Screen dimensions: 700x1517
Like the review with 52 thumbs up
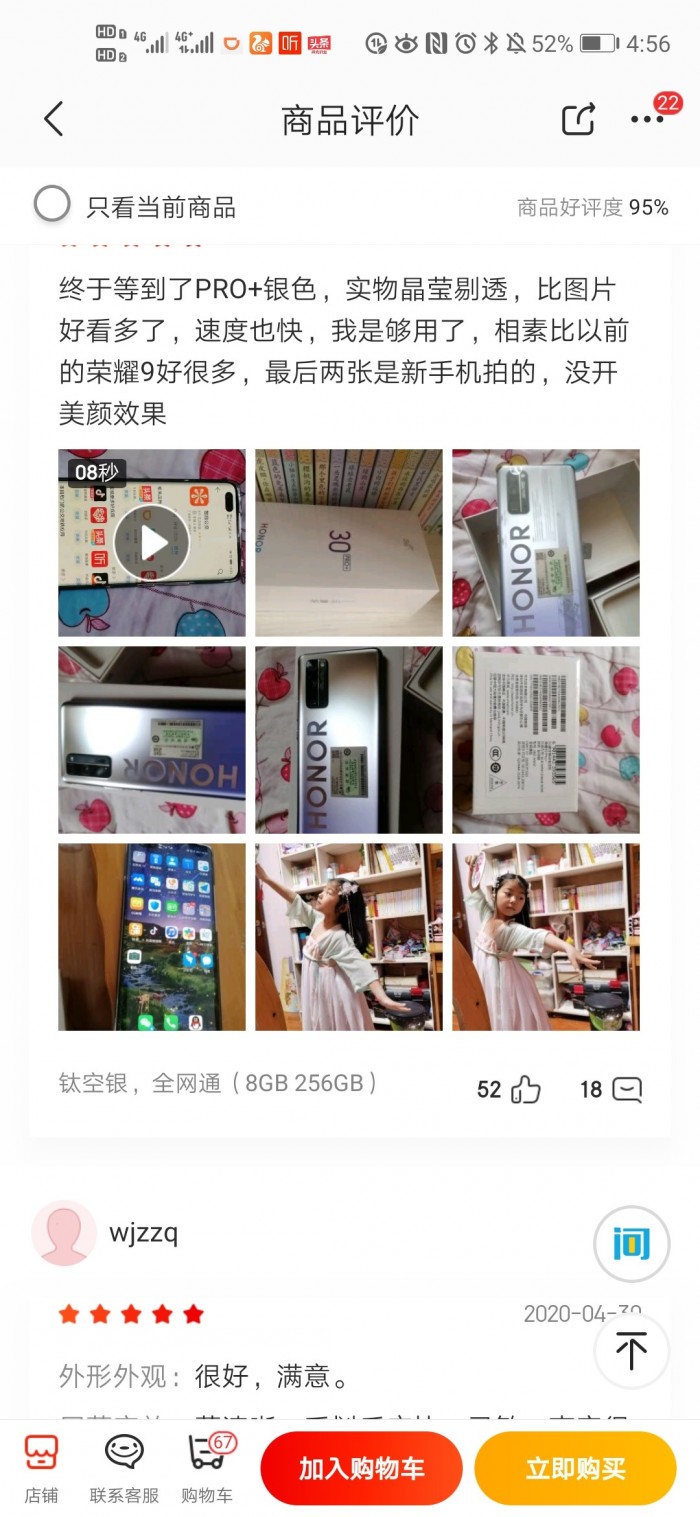tap(525, 1089)
